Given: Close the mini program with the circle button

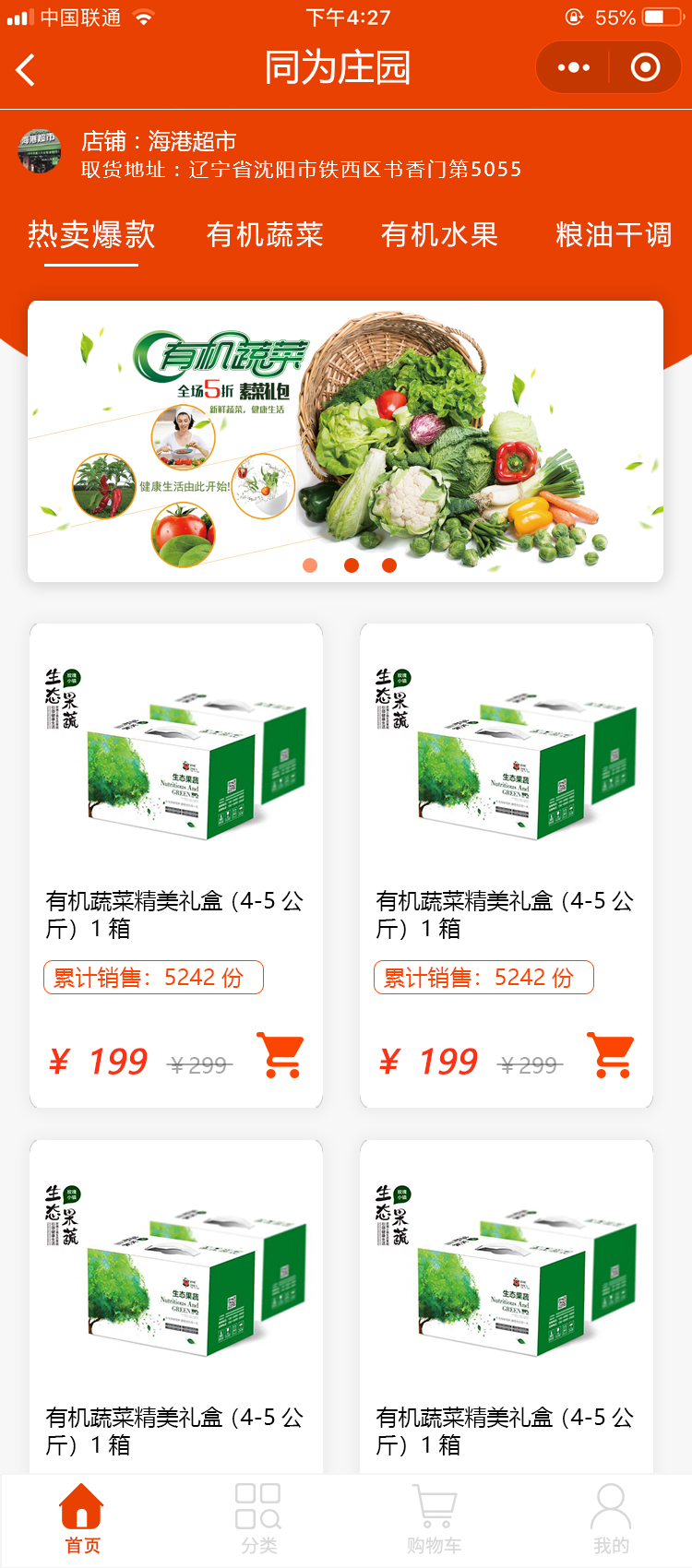Looking at the screenshot, I should pyautogui.click(x=645, y=67).
